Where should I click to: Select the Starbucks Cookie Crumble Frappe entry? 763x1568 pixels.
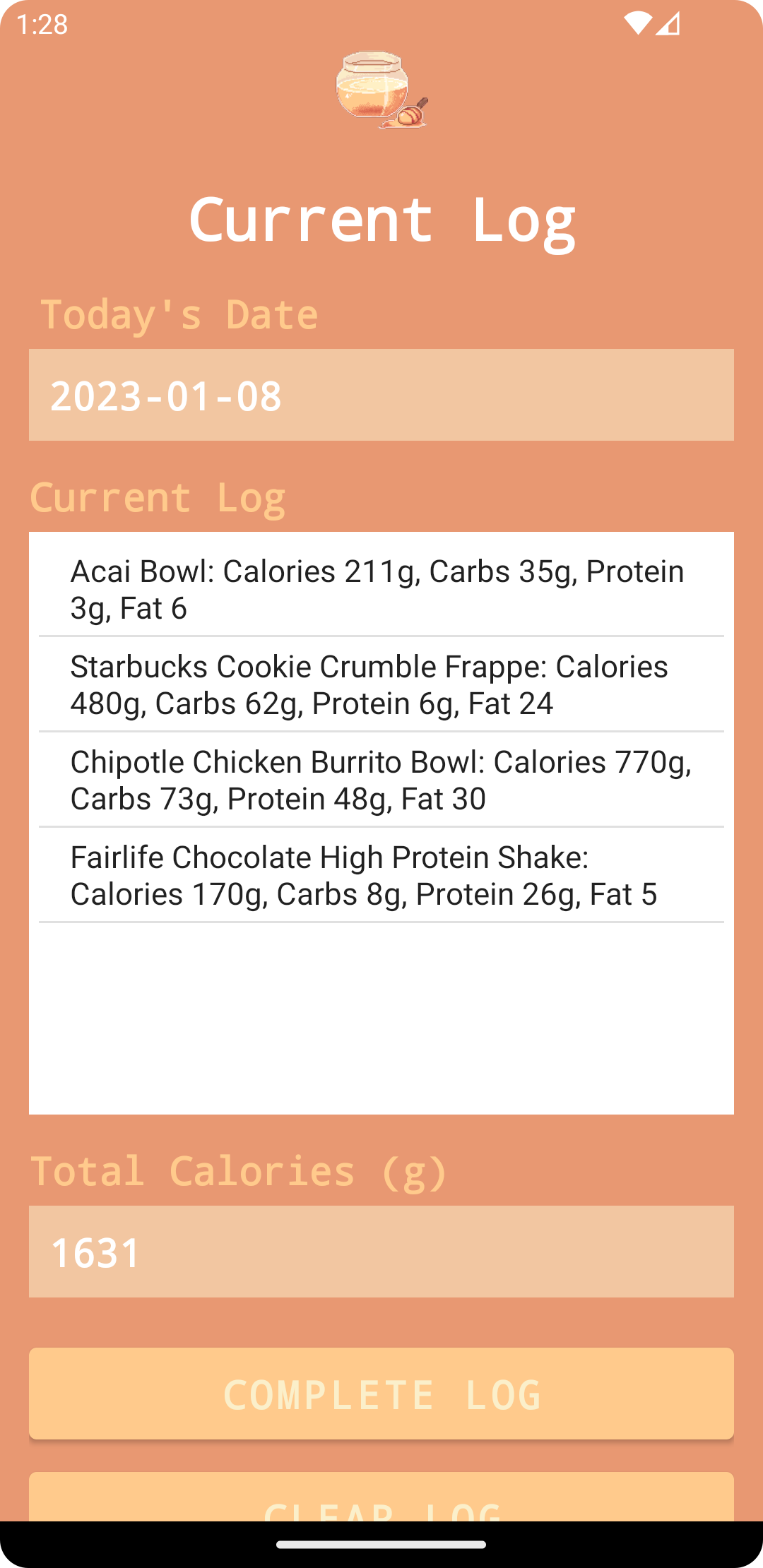tap(381, 684)
